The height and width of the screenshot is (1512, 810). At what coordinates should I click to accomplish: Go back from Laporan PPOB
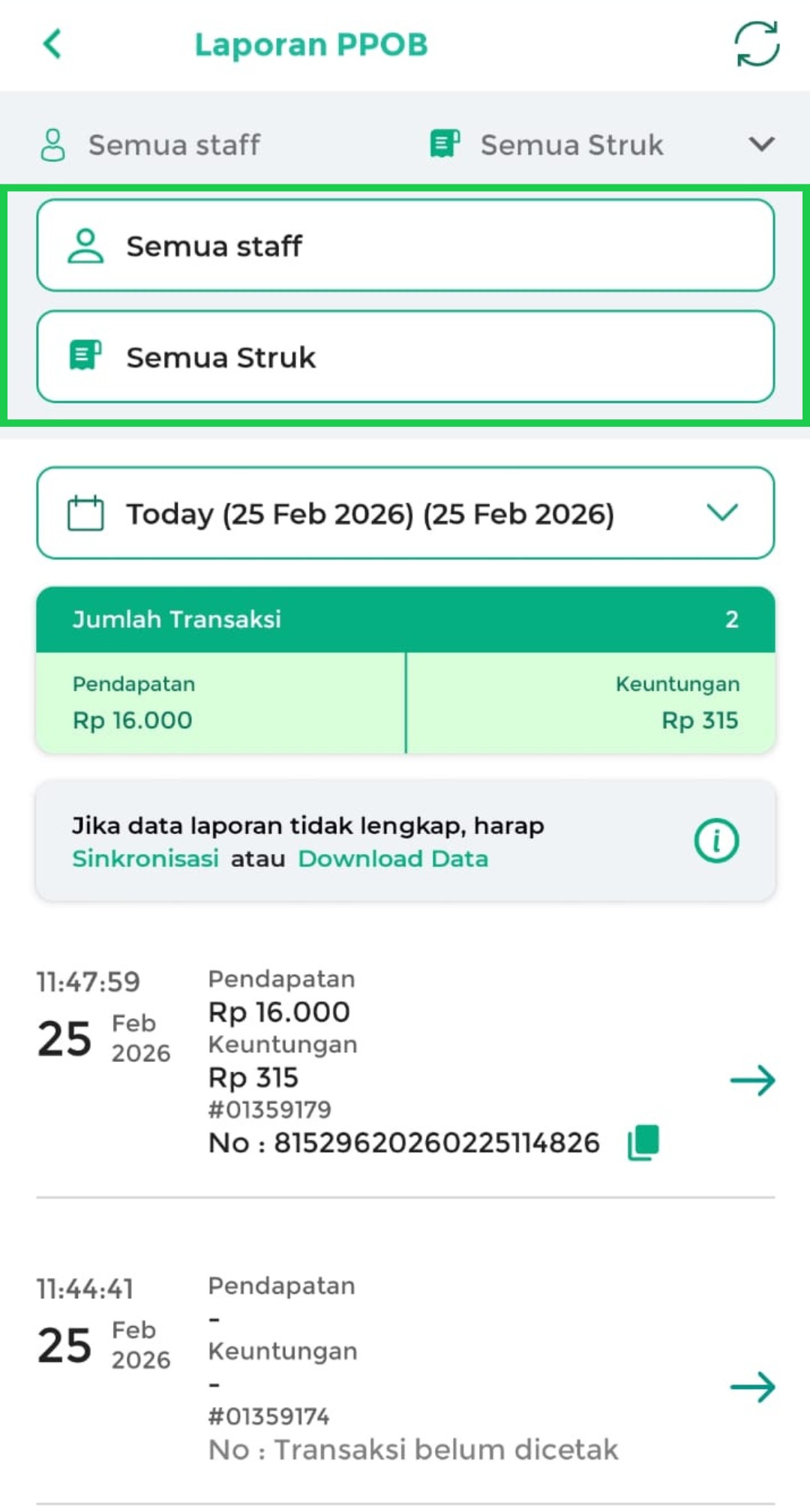52,44
